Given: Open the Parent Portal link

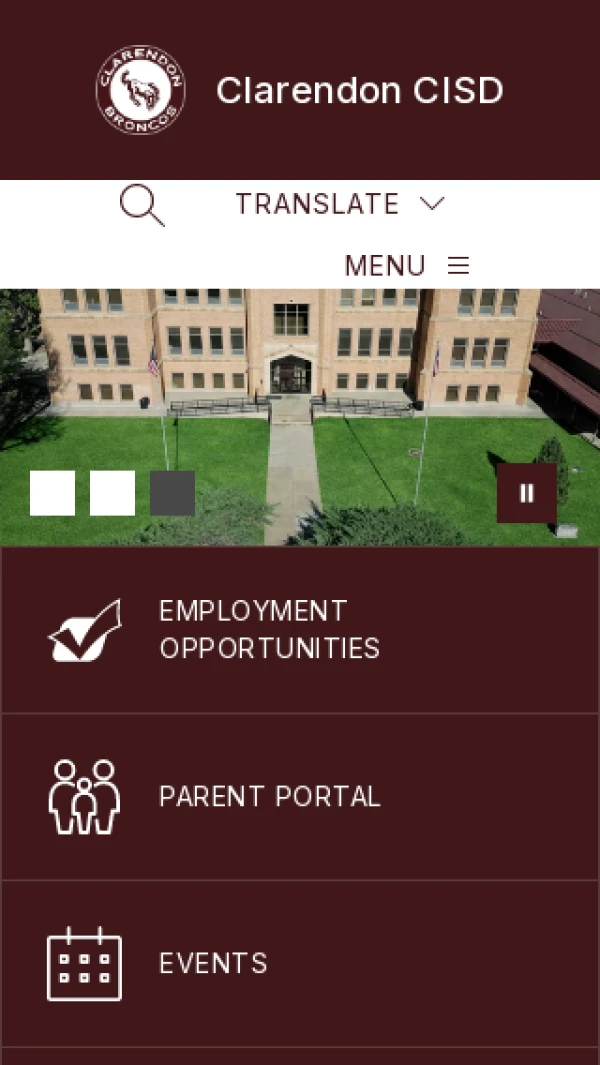Looking at the screenshot, I should [300, 797].
